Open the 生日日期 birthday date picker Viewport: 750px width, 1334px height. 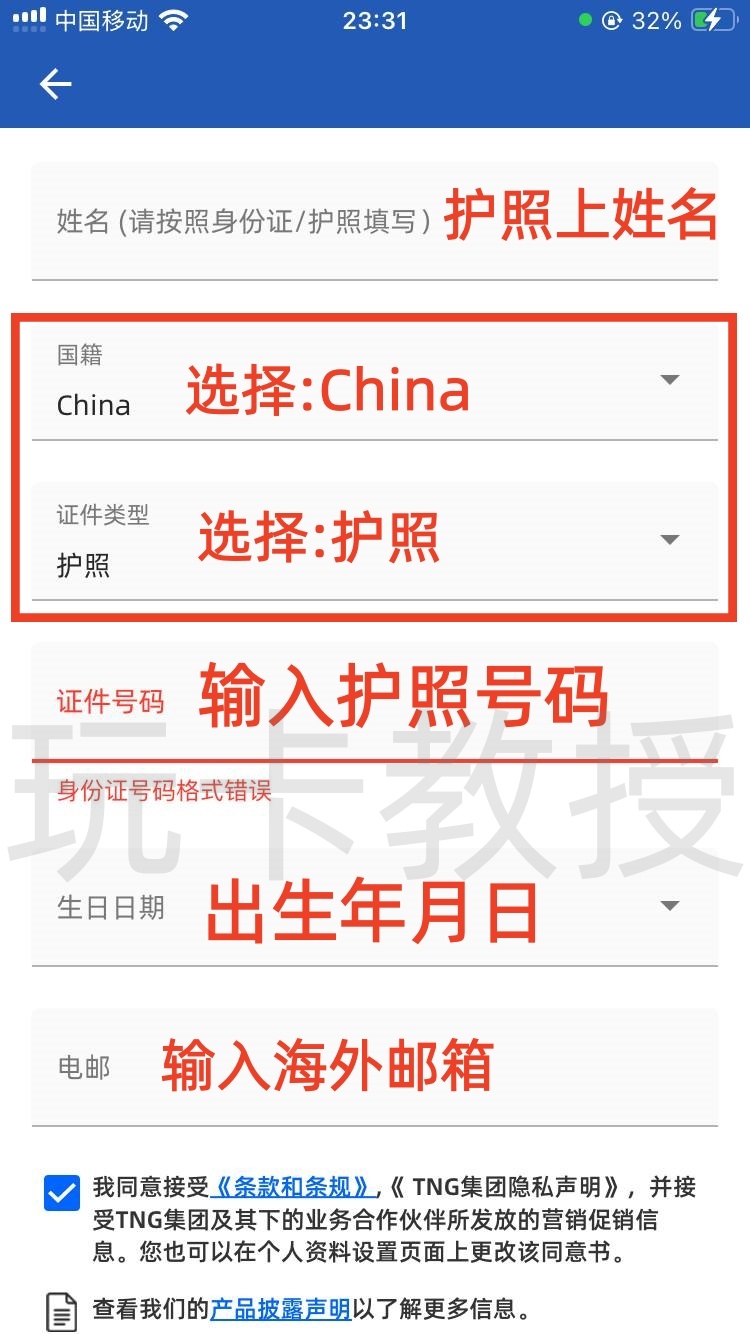[x=669, y=905]
